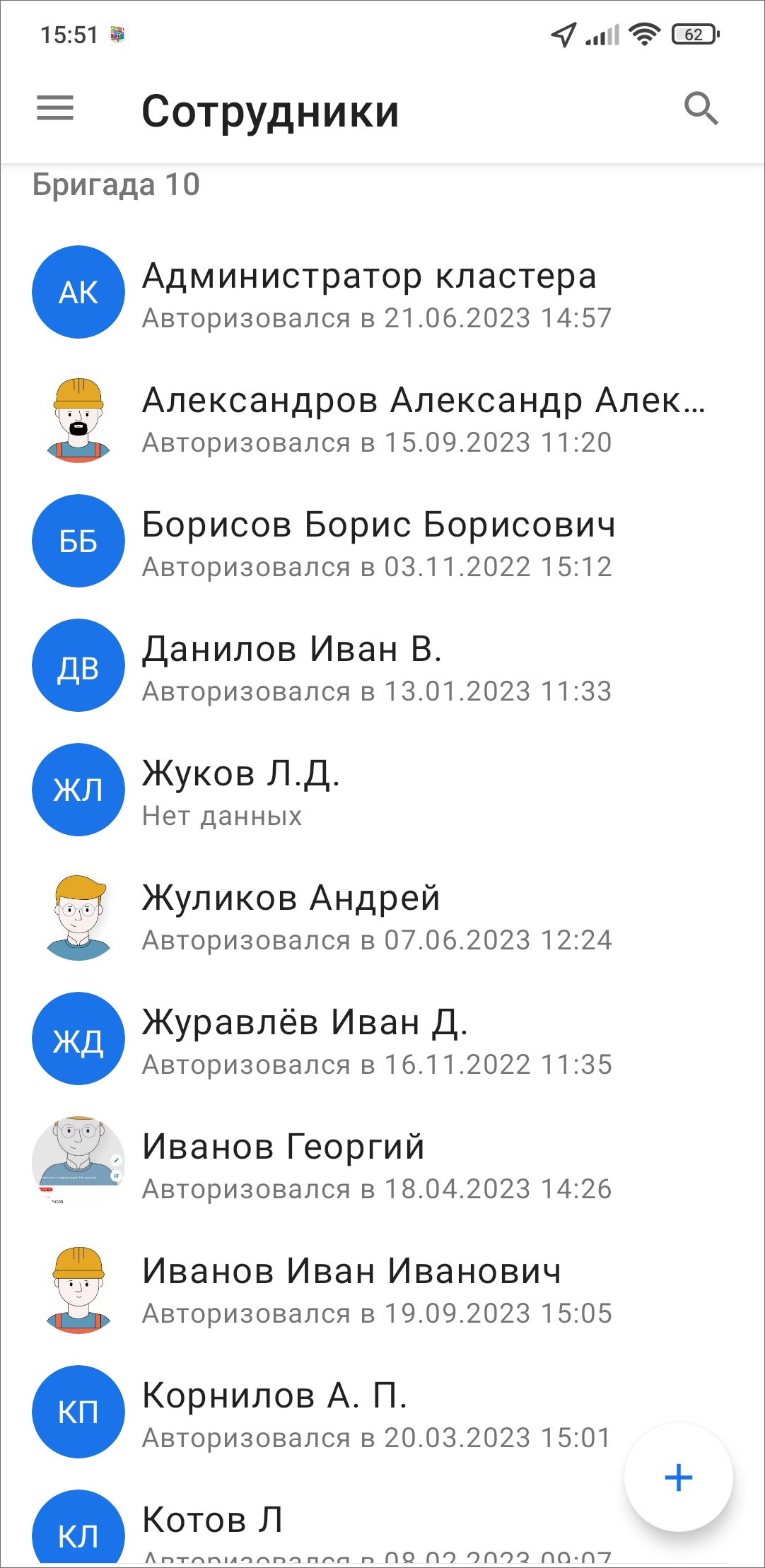Add a new employee with plus button
Image resolution: width=765 pixels, height=1568 pixels.
click(678, 1477)
